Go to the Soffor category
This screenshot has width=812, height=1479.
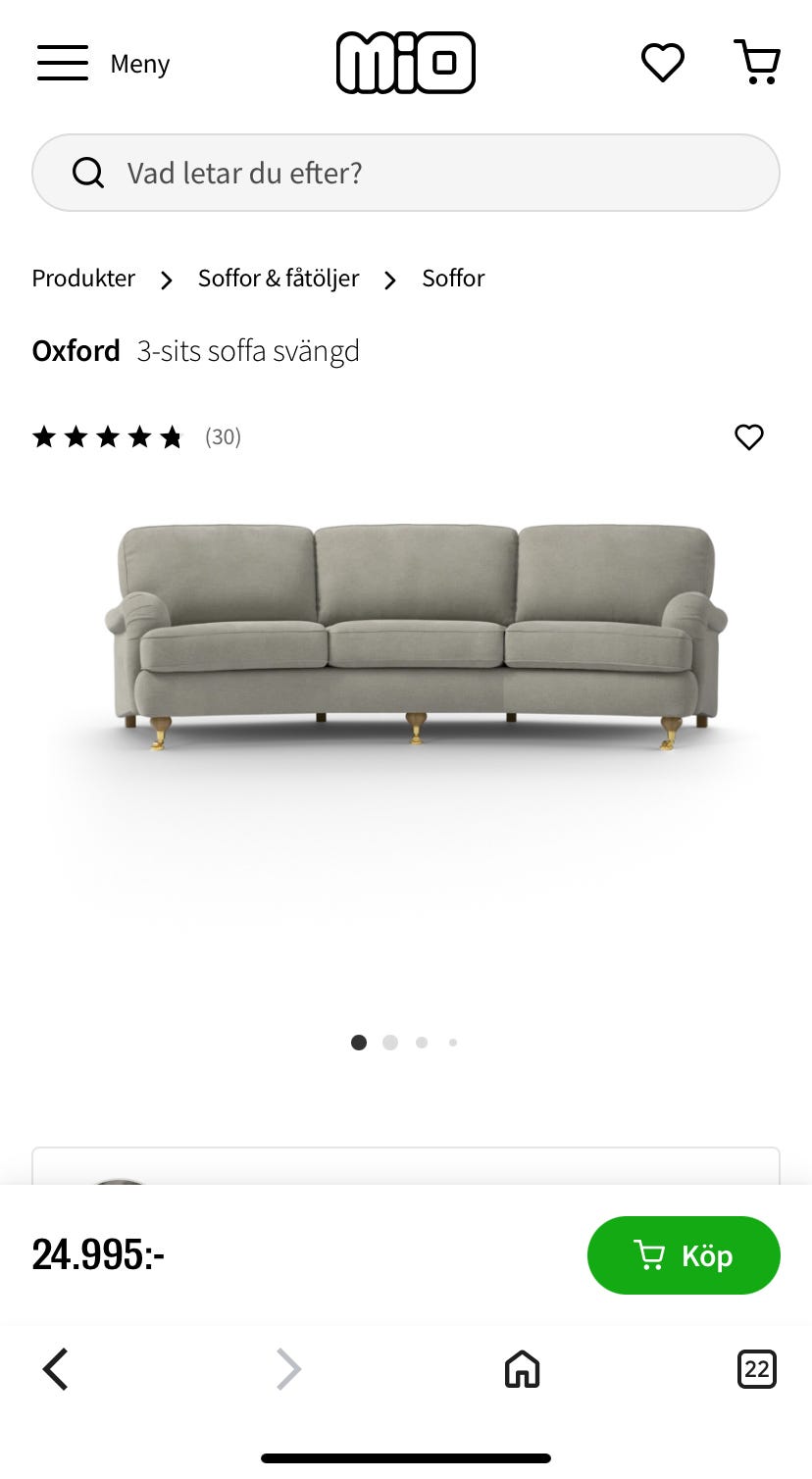(453, 279)
